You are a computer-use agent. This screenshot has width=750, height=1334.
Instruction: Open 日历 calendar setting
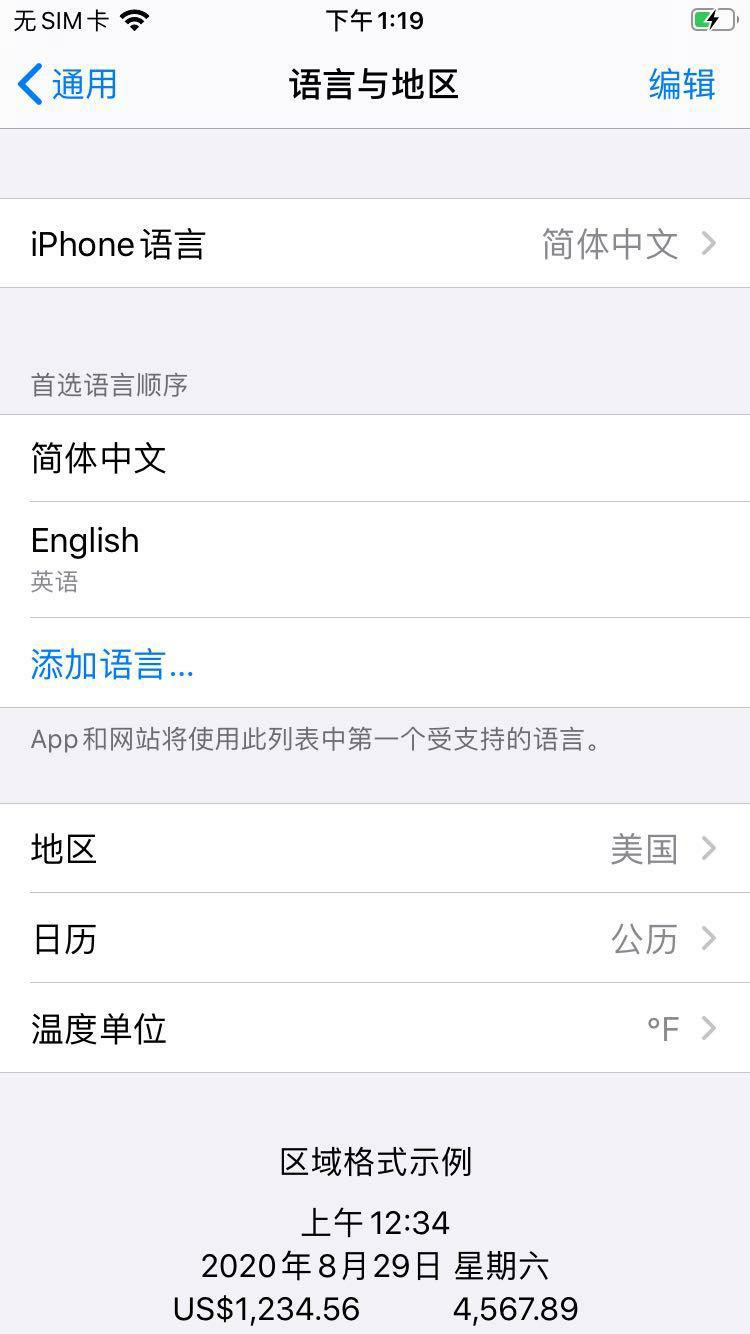coord(375,939)
